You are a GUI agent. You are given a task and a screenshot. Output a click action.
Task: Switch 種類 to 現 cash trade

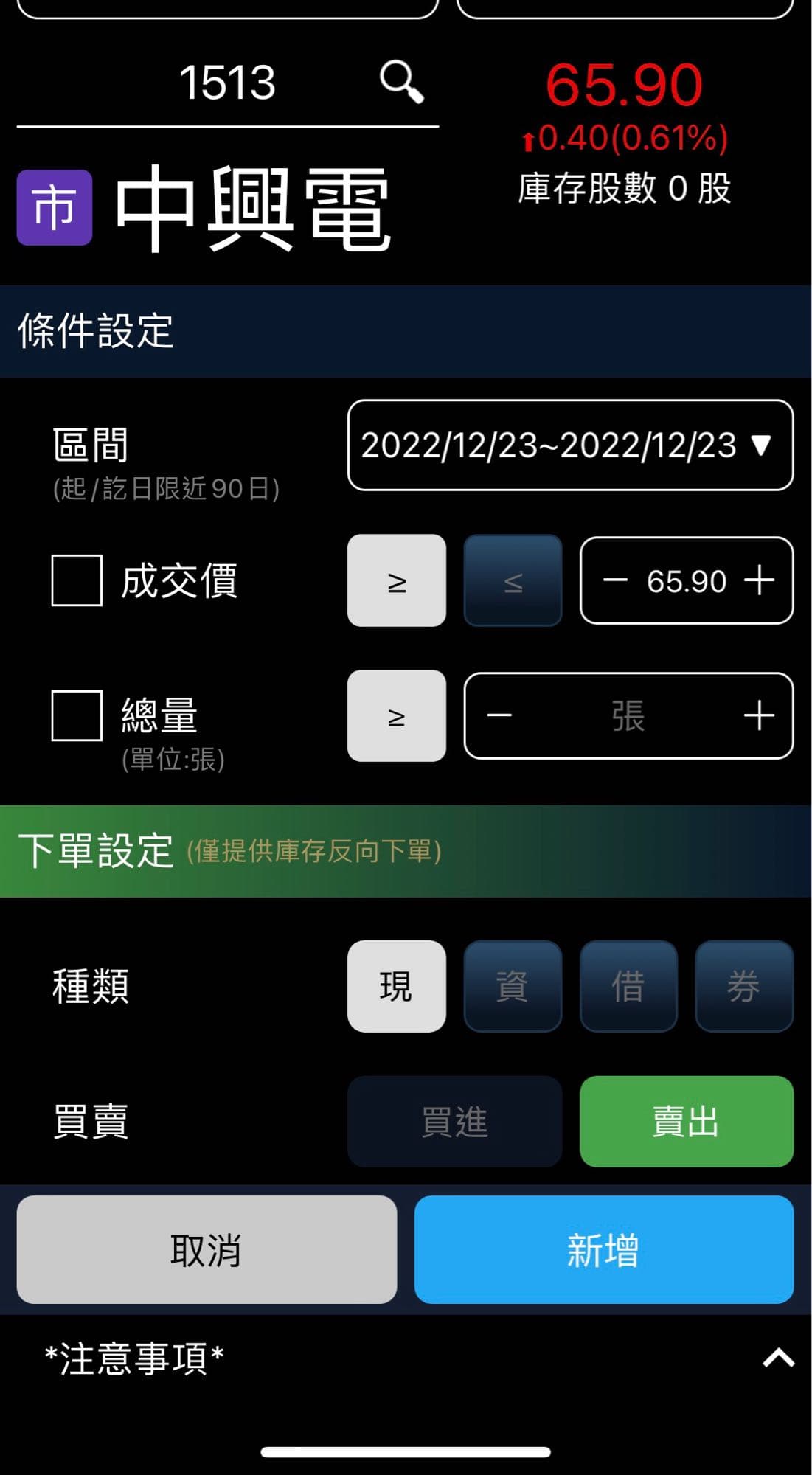396,986
